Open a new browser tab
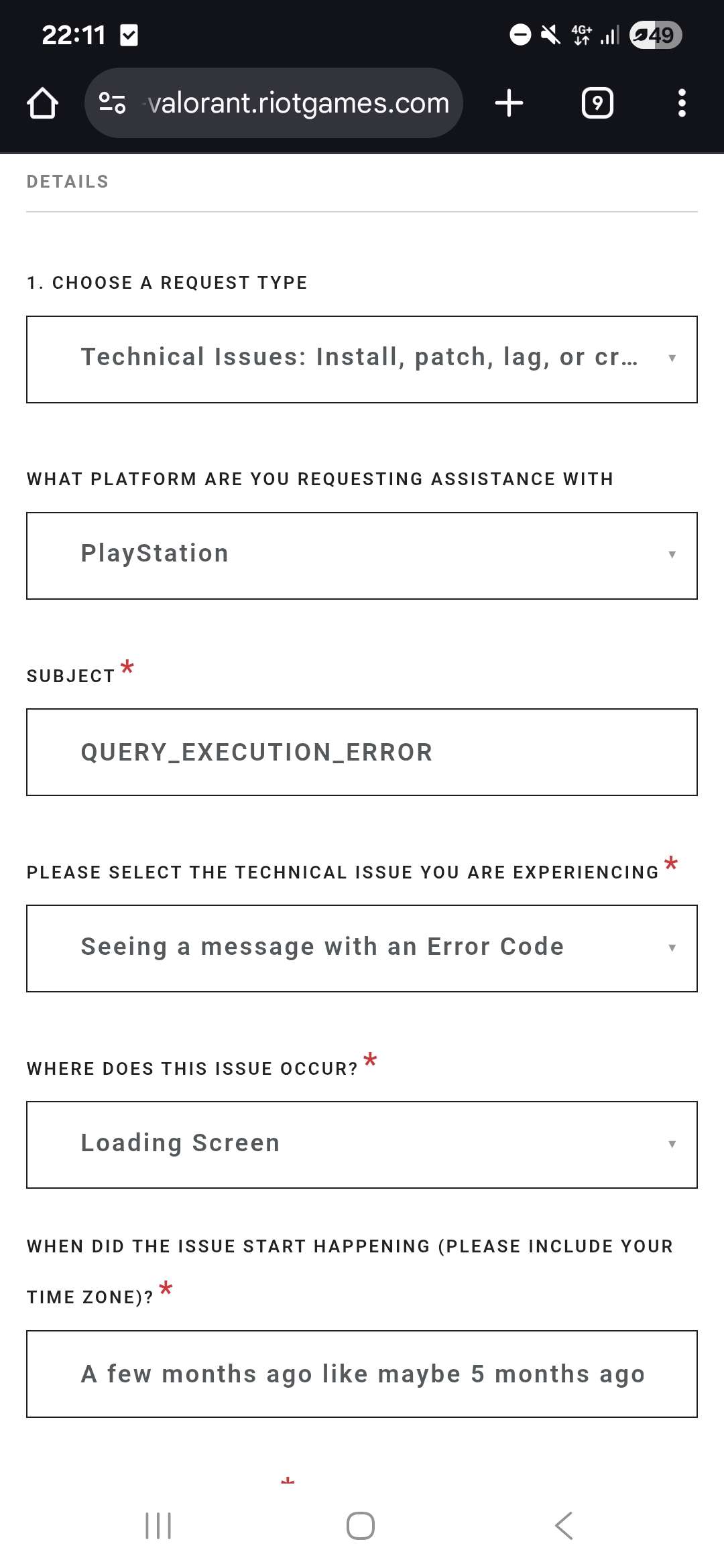The width and height of the screenshot is (724, 1568). pyautogui.click(x=509, y=103)
